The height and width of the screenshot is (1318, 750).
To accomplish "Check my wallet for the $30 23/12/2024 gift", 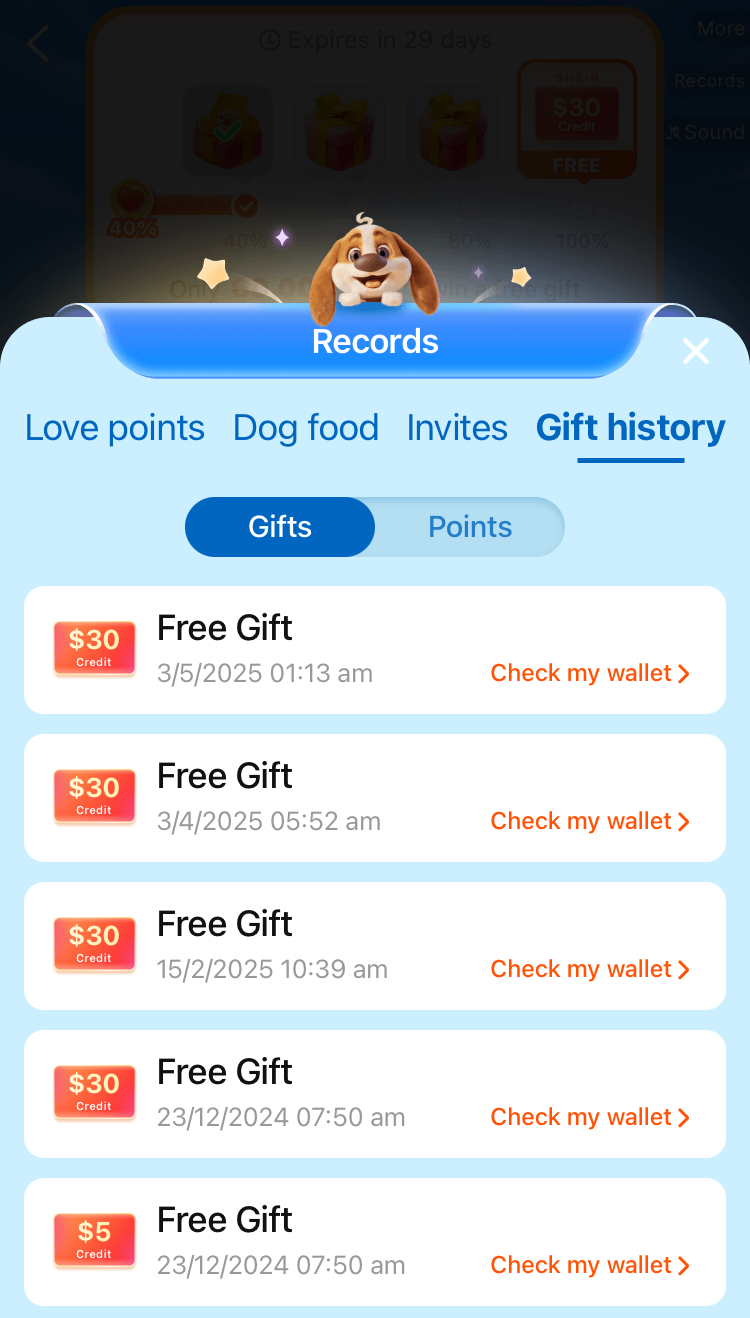I will 590,1117.
